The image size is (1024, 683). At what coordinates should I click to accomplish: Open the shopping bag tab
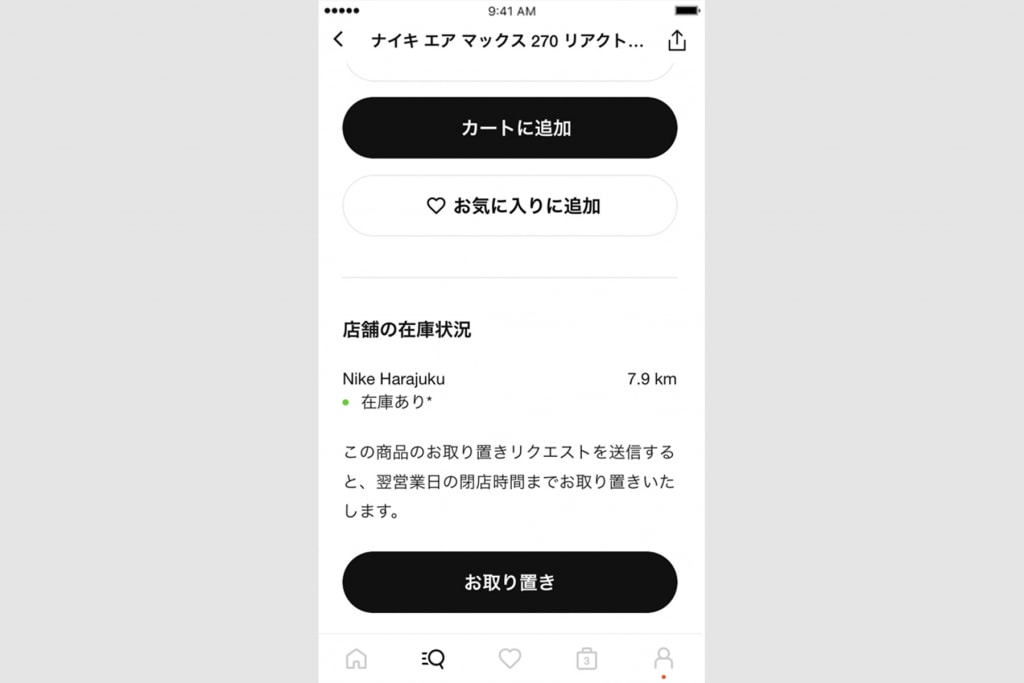point(587,658)
